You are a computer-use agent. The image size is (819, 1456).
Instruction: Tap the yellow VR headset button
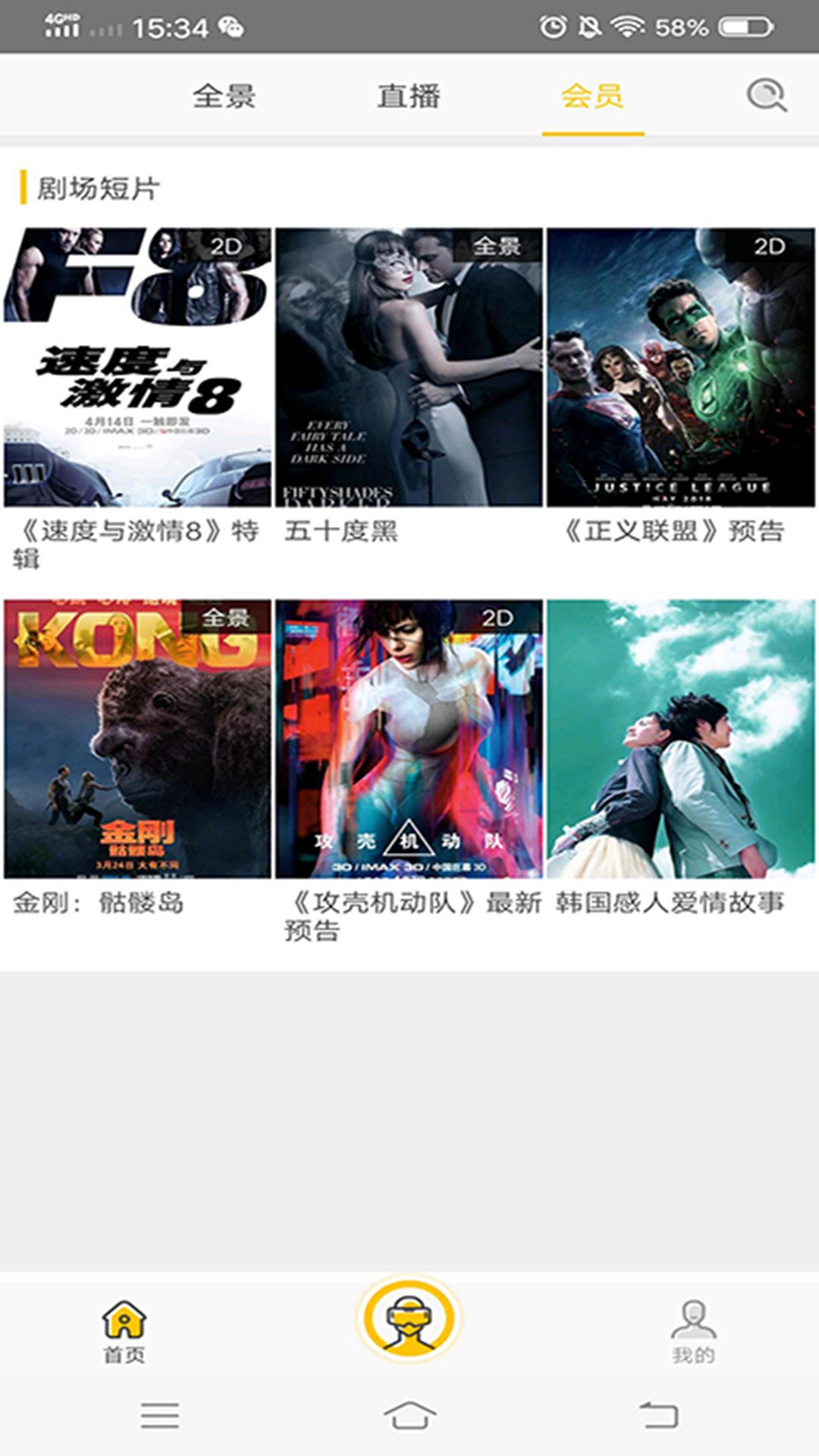coord(409,1319)
